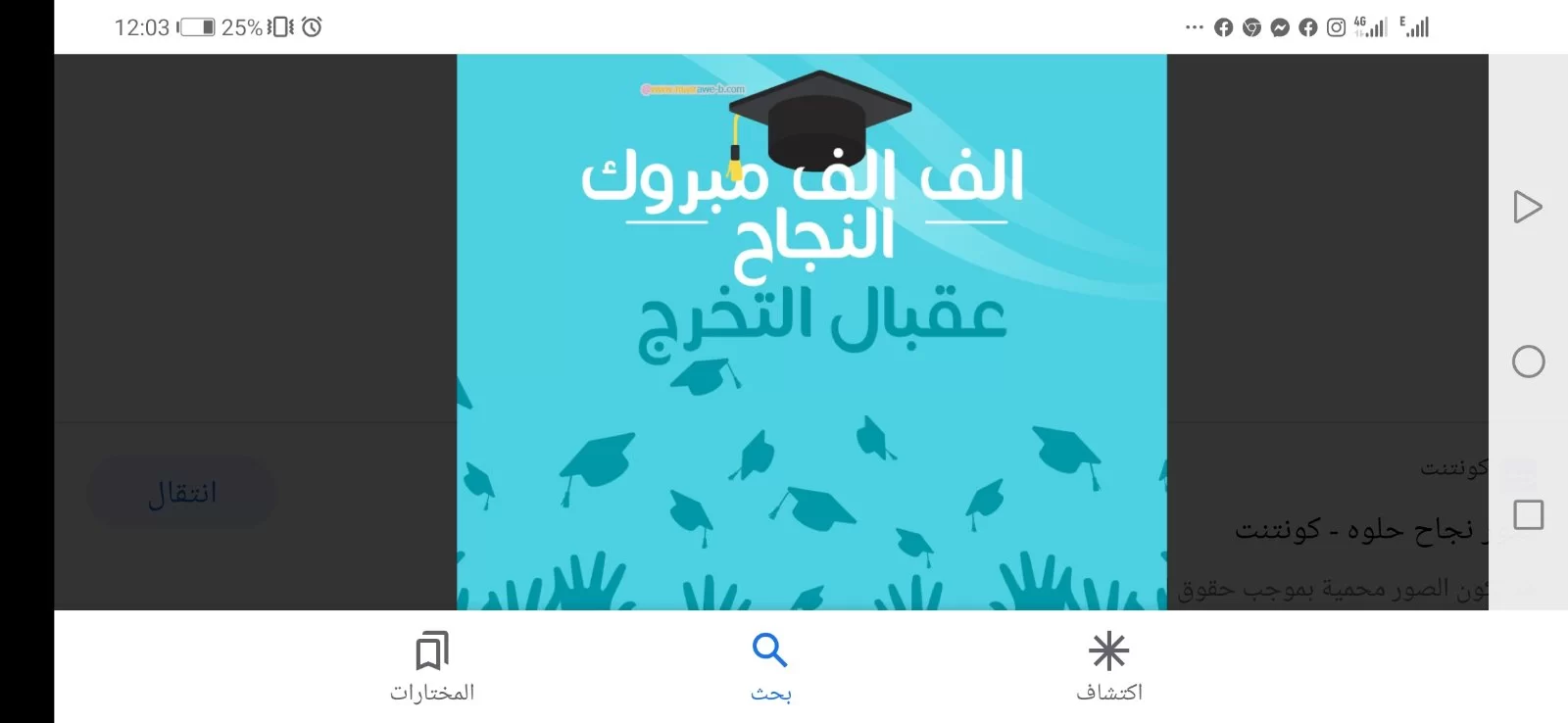Image resolution: width=1568 pixels, height=723 pixels.
Task: Open the بحث (Search) tab
Action: [x=770, y=666]
